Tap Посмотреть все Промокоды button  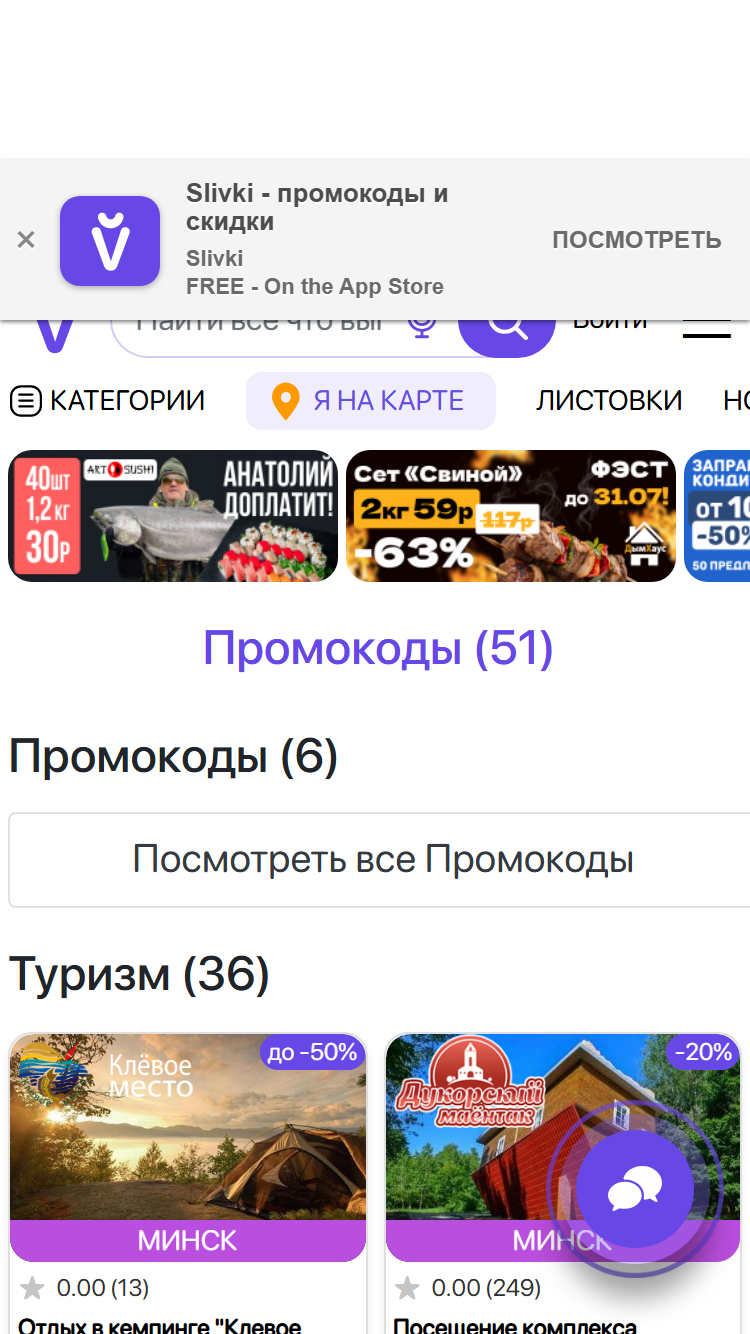click(x=383, y=860)
